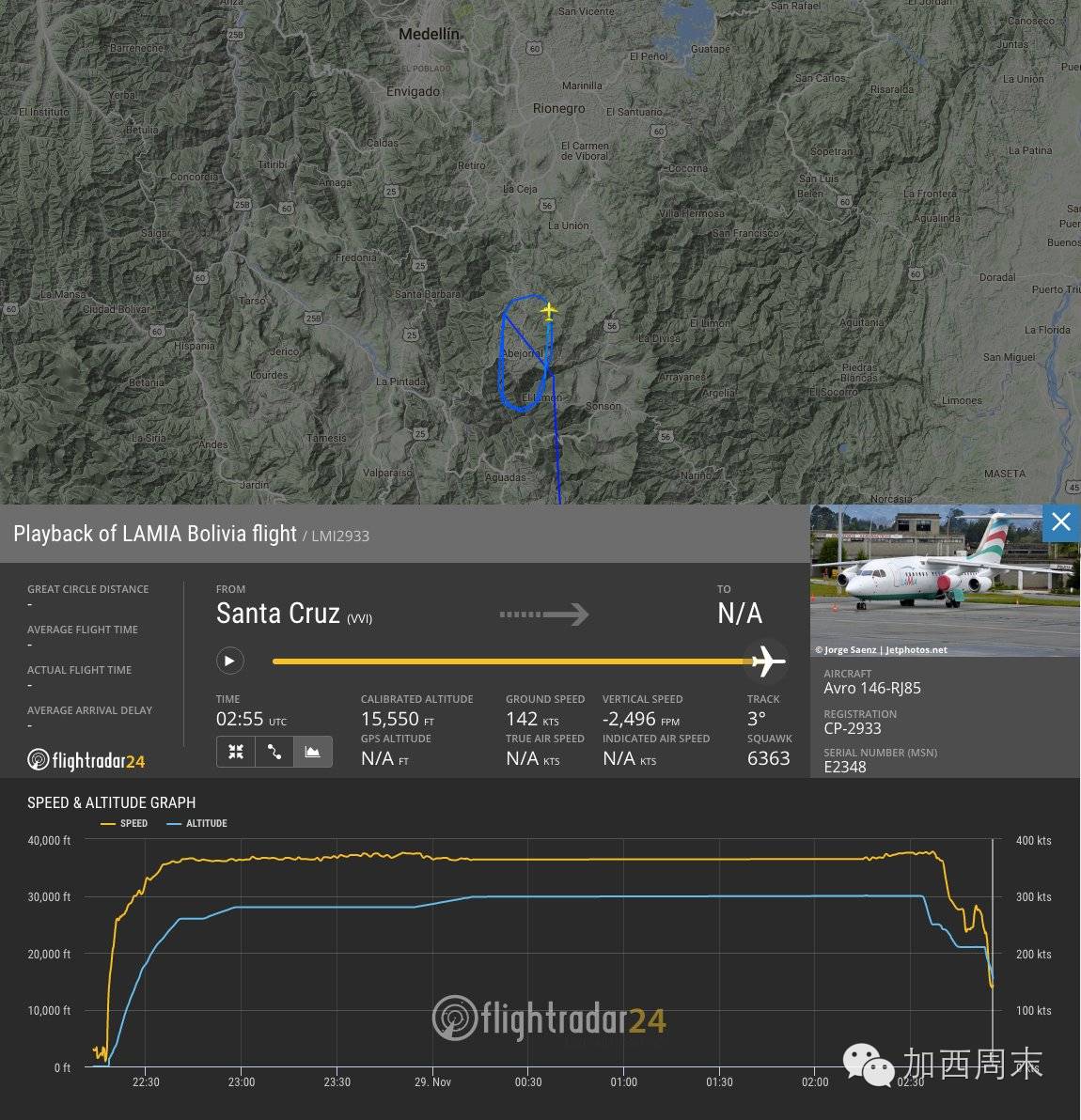
Task: Toggle the flight route display button
Action: [x=274, y=752]
